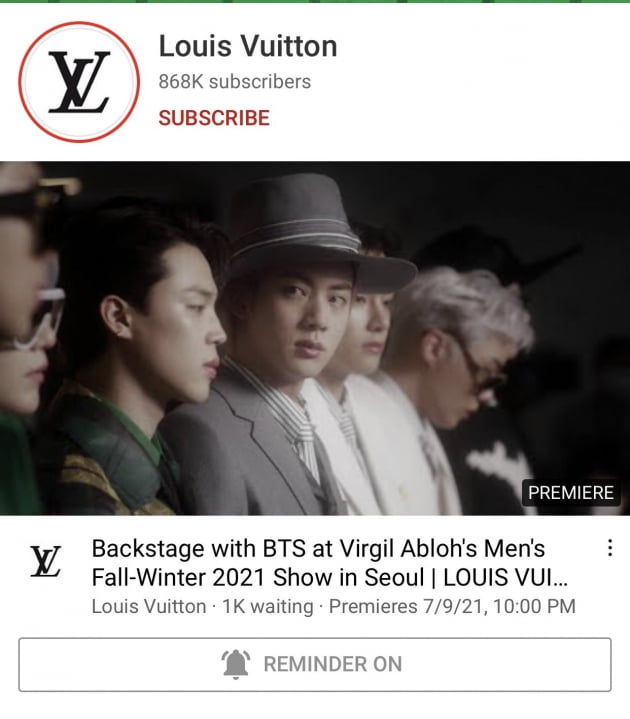Image resolution: width=630 pixels, height=719 pixels.
Task: Turn off the Reminder On button
Action: coord(315,664)
